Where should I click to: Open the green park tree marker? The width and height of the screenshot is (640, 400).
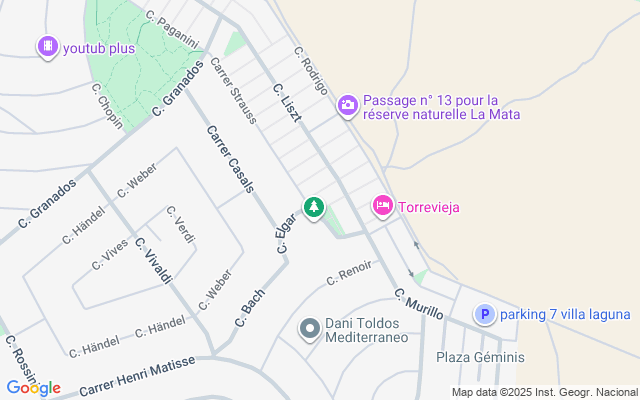point(314,207)
